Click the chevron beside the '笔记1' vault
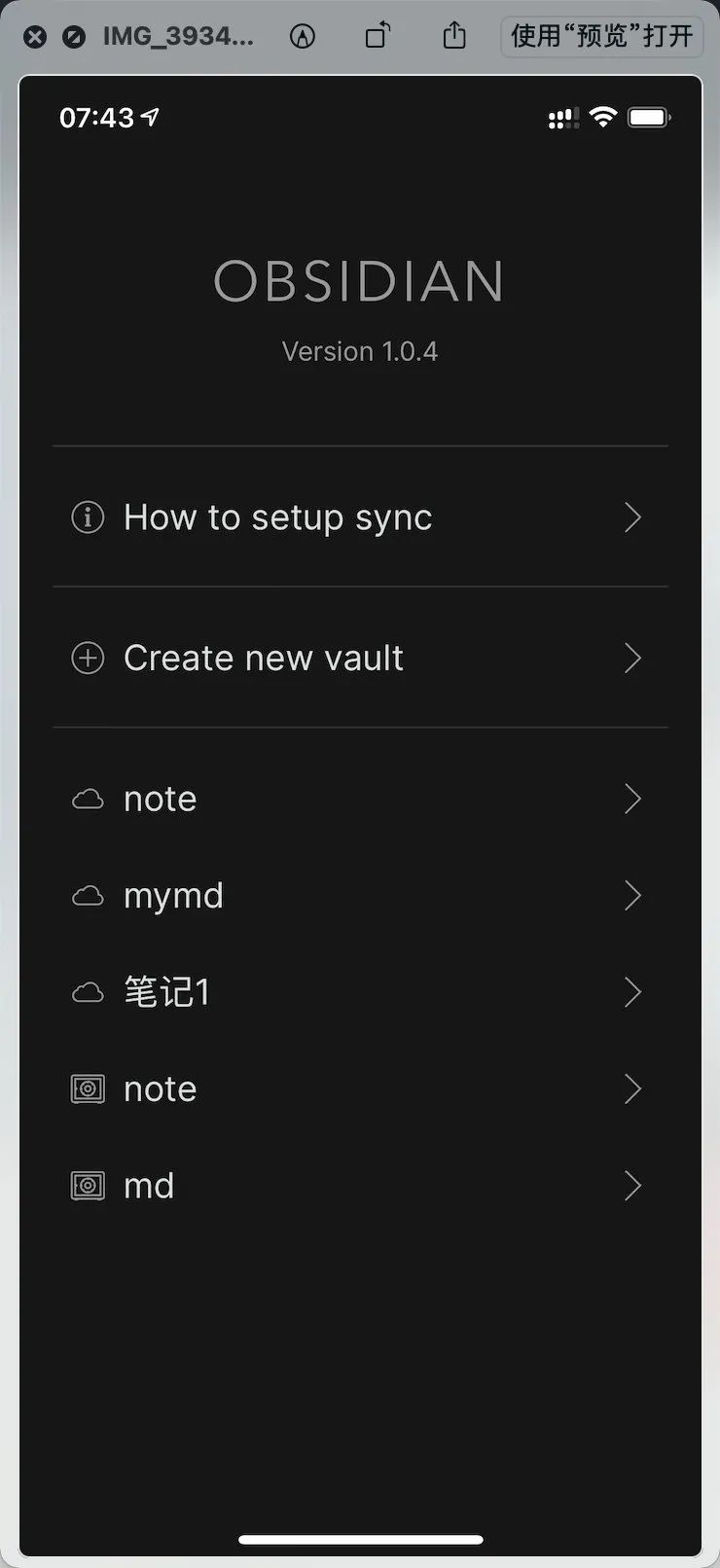The width and height of the screenshot is (720, 1568). click(x=632, y=991)
